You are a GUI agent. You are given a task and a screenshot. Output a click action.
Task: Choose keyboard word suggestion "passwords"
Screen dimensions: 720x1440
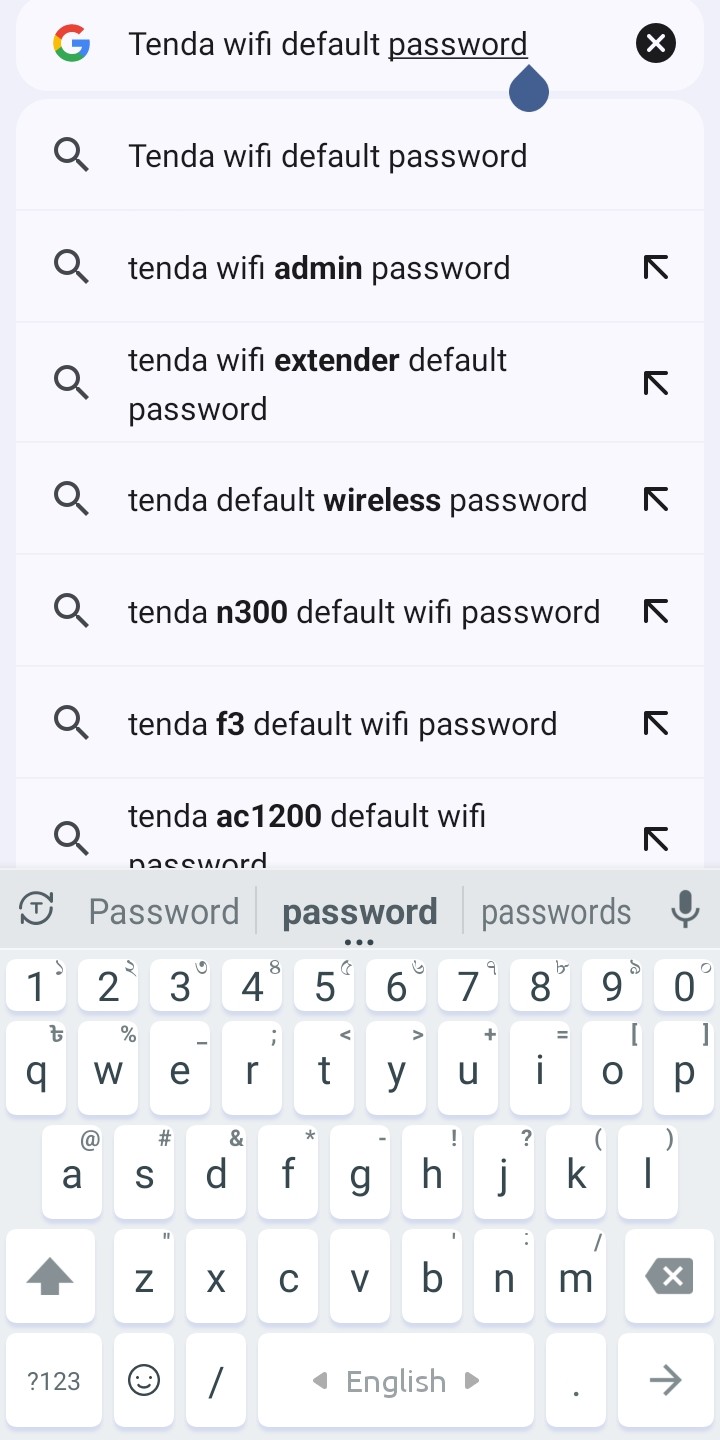pos(556,912)
